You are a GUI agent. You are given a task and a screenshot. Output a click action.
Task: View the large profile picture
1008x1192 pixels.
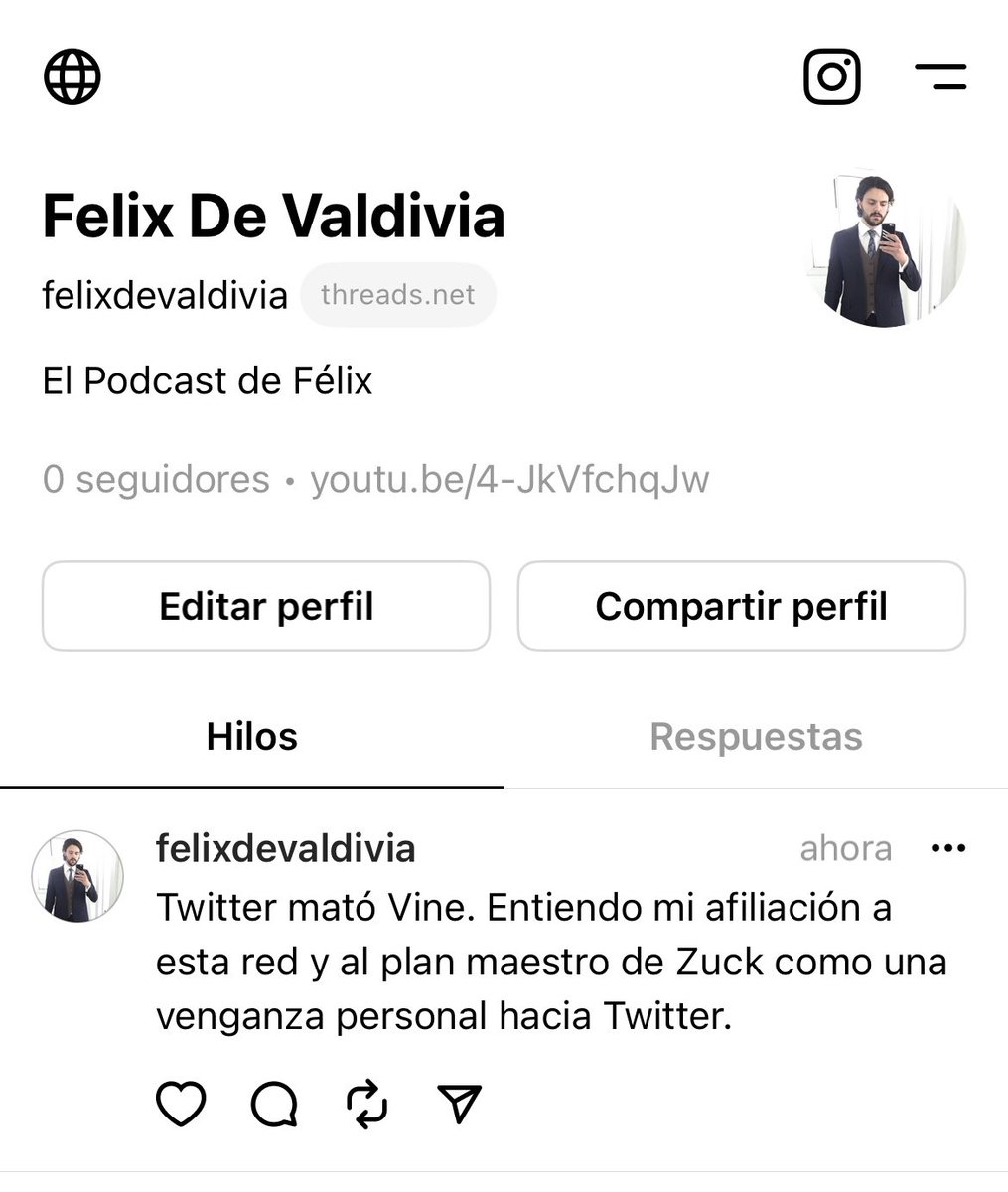(x=885, y=248)
